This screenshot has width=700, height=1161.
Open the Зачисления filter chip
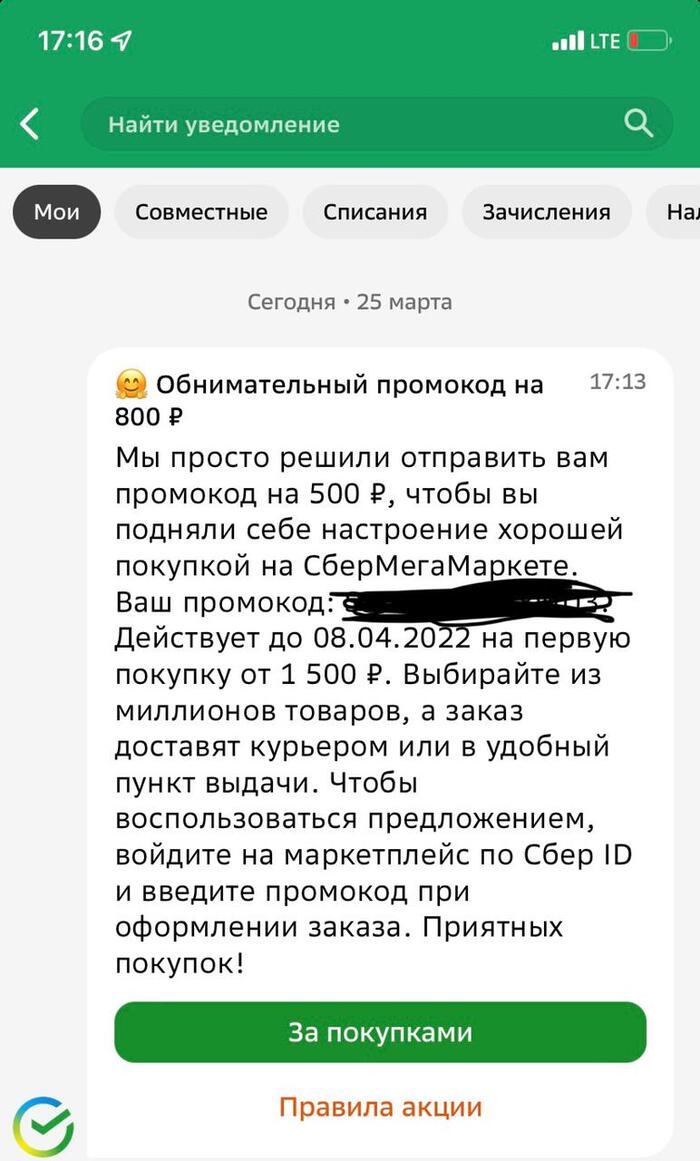tap(546, 212)
